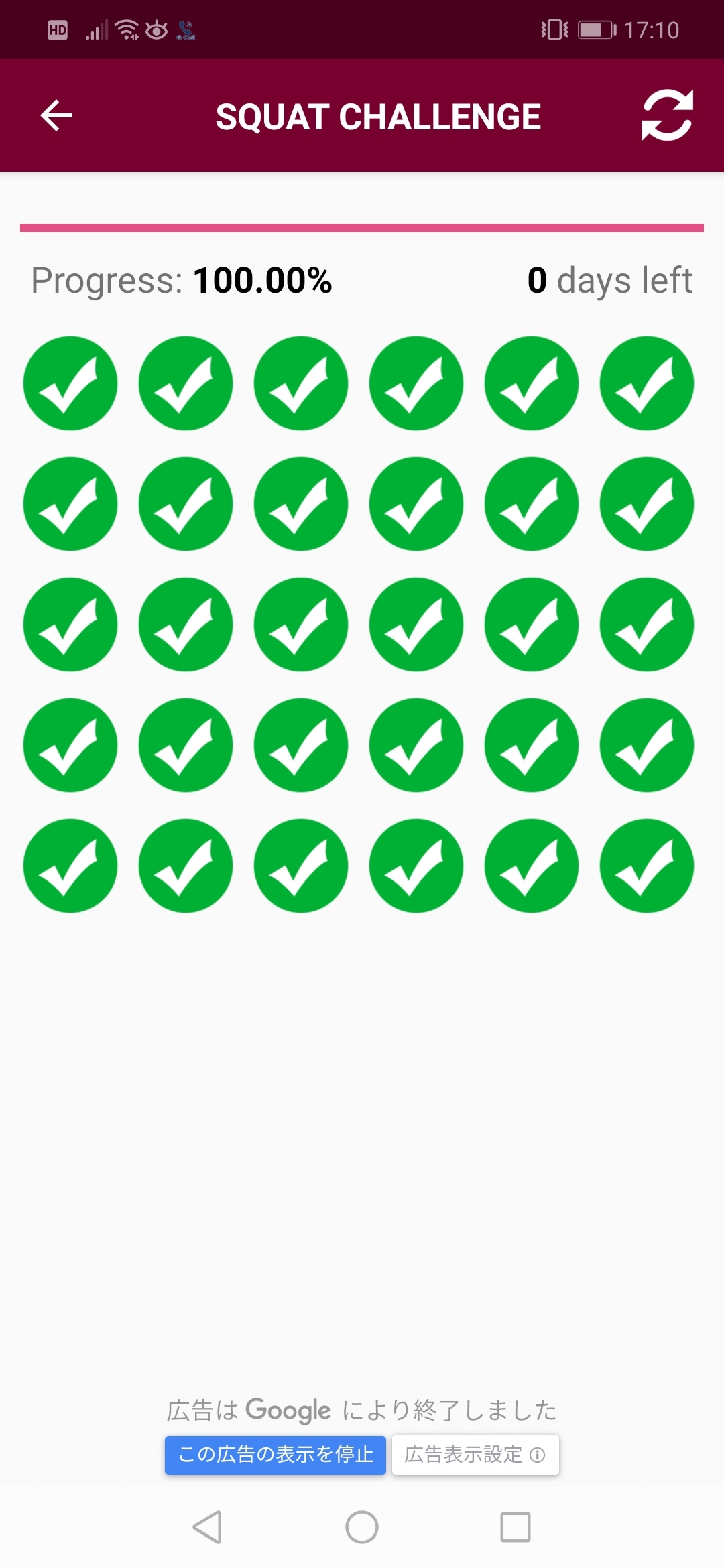Tap the この広告の表示を停止 button

coord(276,1454)
